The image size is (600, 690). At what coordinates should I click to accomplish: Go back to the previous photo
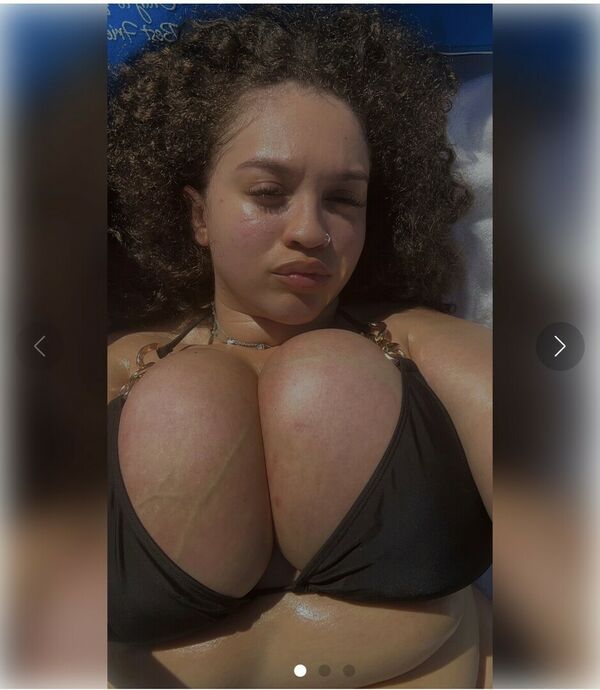point(40,346)
